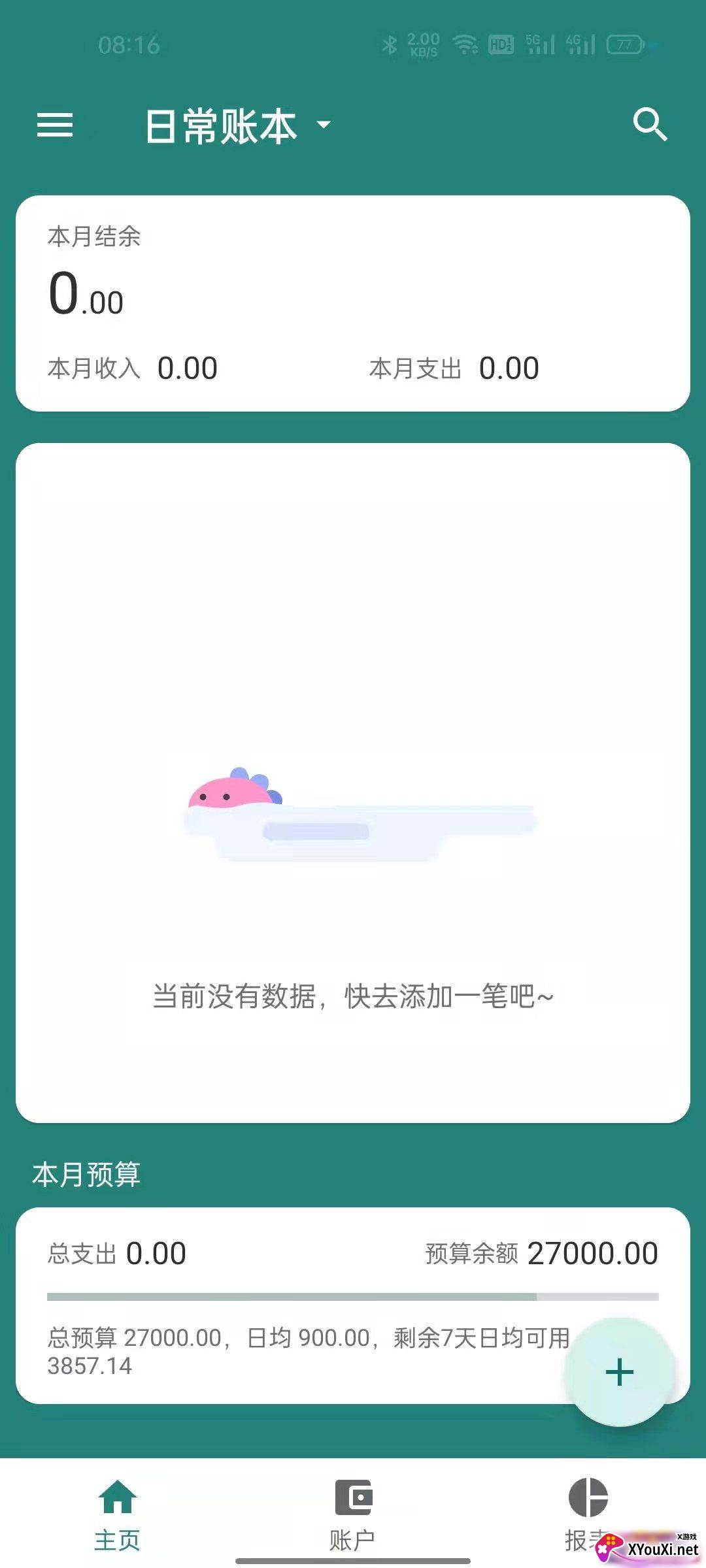Open the hamburger drawer menu
Screen dimensions: 706x1568
click(55, 125)
